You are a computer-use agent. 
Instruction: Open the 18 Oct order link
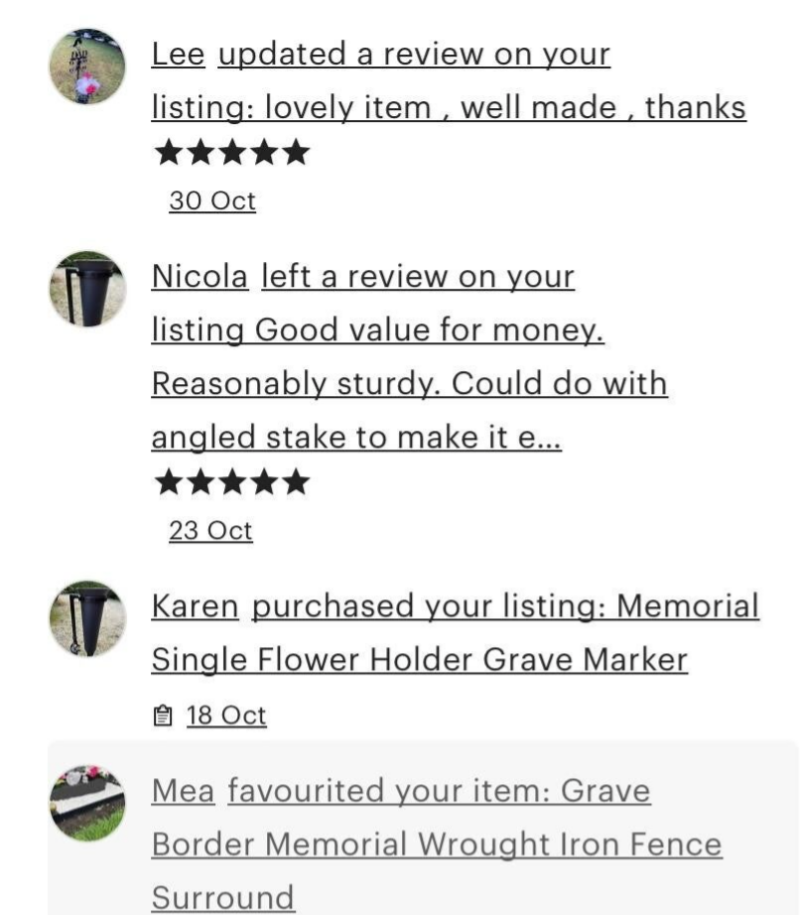pos(226,716)
